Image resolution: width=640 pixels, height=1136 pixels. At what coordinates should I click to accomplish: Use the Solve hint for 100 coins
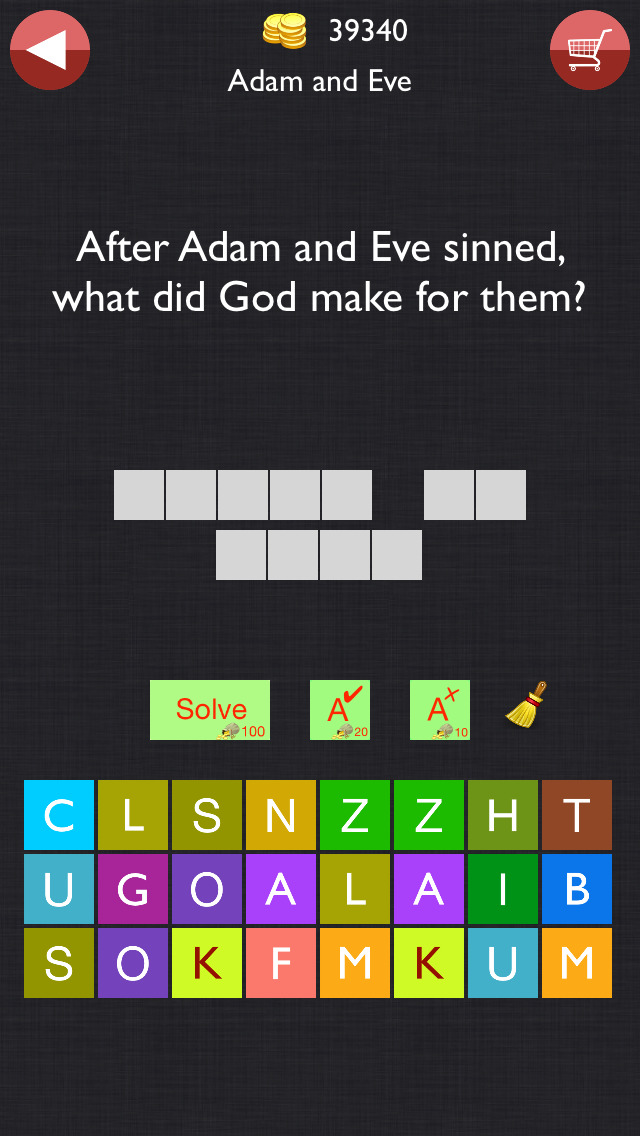[209, 709]
